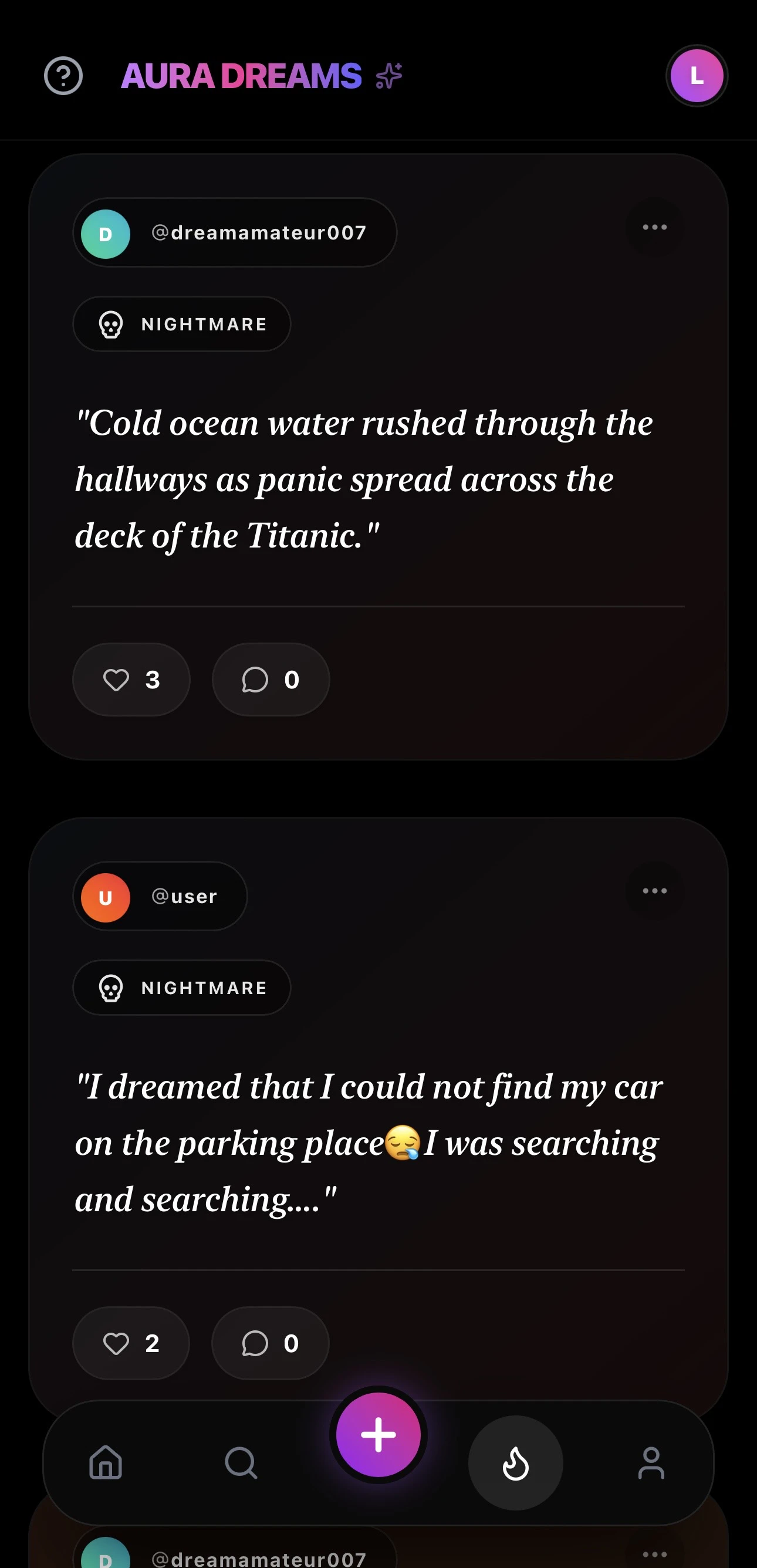Open the @user profile chip
This screenshot has width=757, height=1568.
tap(160, 896)
